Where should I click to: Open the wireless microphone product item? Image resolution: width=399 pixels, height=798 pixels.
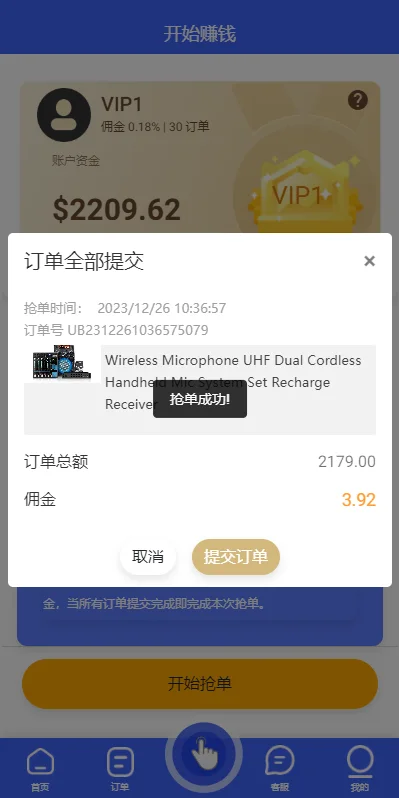pos(200,390)
